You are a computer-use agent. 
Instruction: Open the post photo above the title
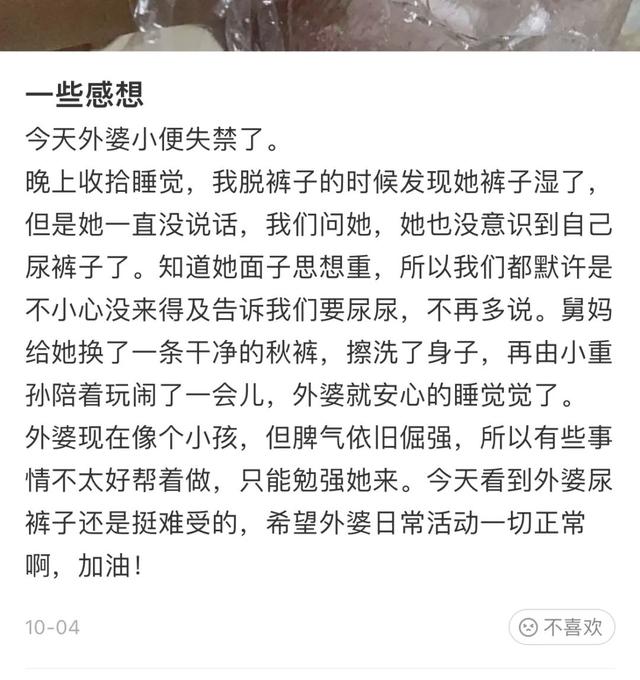click(x=320, y=24)
